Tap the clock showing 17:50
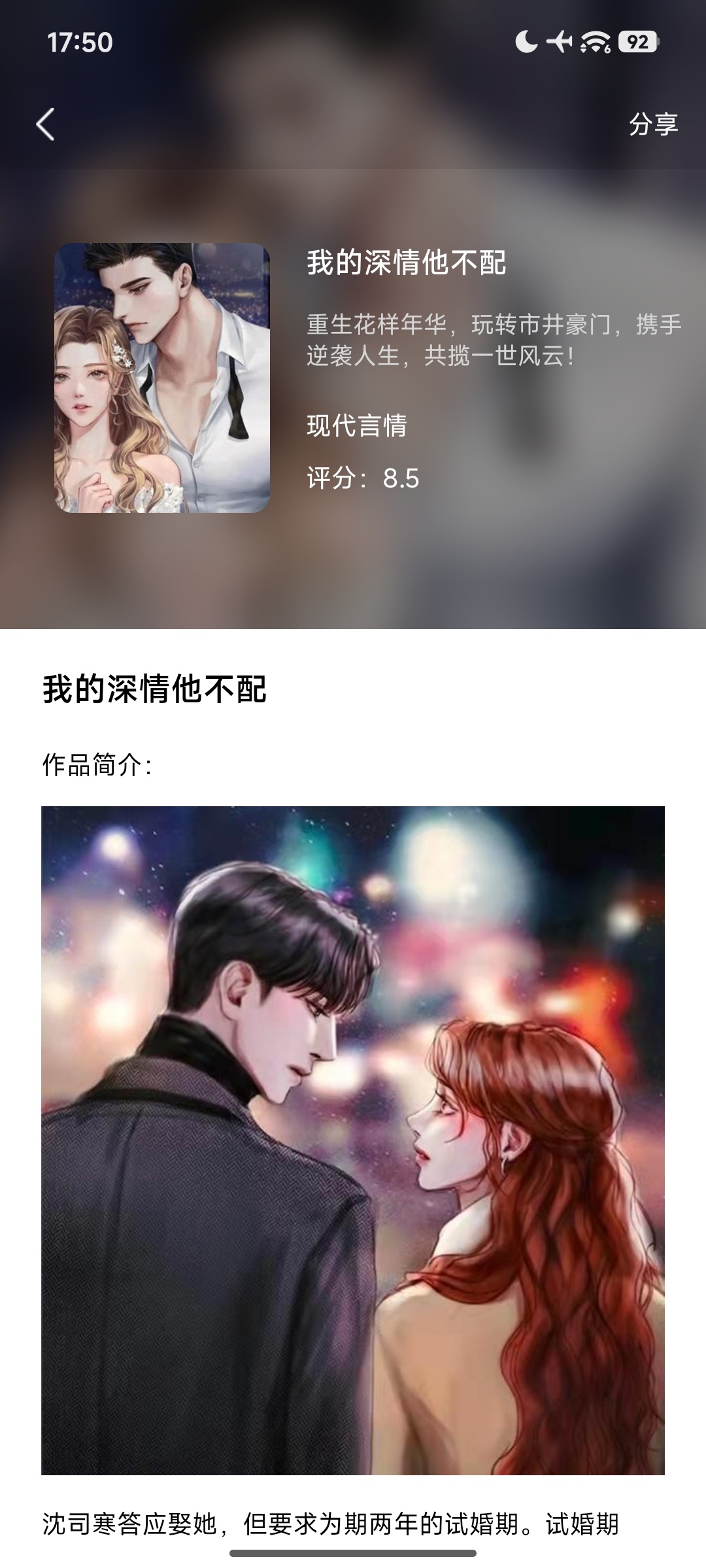The height and width of the screenshot is (1568, 706). coord(80,41)
